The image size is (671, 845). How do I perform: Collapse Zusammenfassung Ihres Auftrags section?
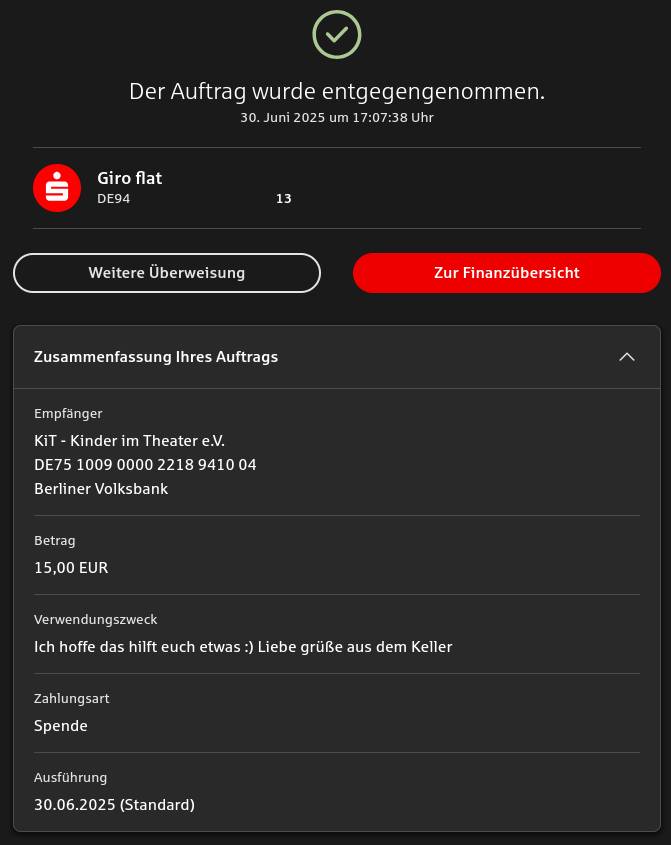pyautogui.click(x=626, y=357)
